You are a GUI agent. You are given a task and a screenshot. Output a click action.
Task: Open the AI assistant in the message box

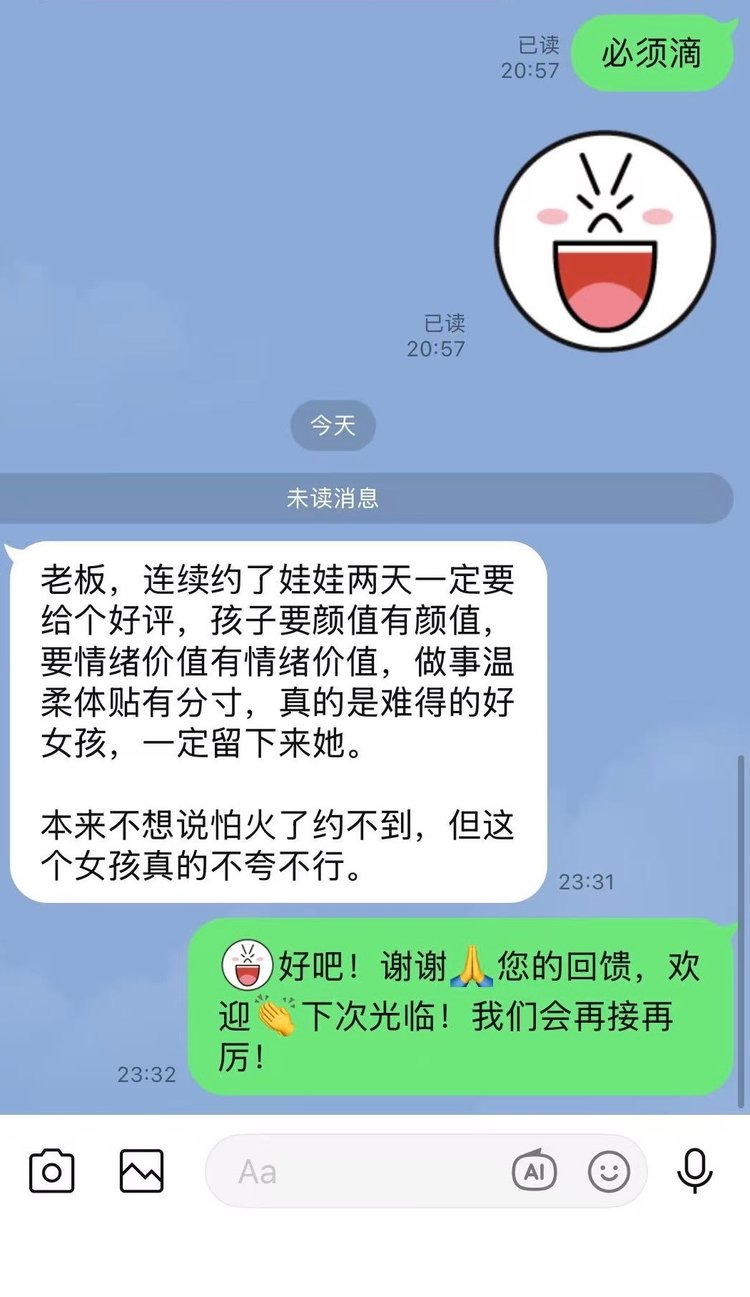(x=534, y=1171)
